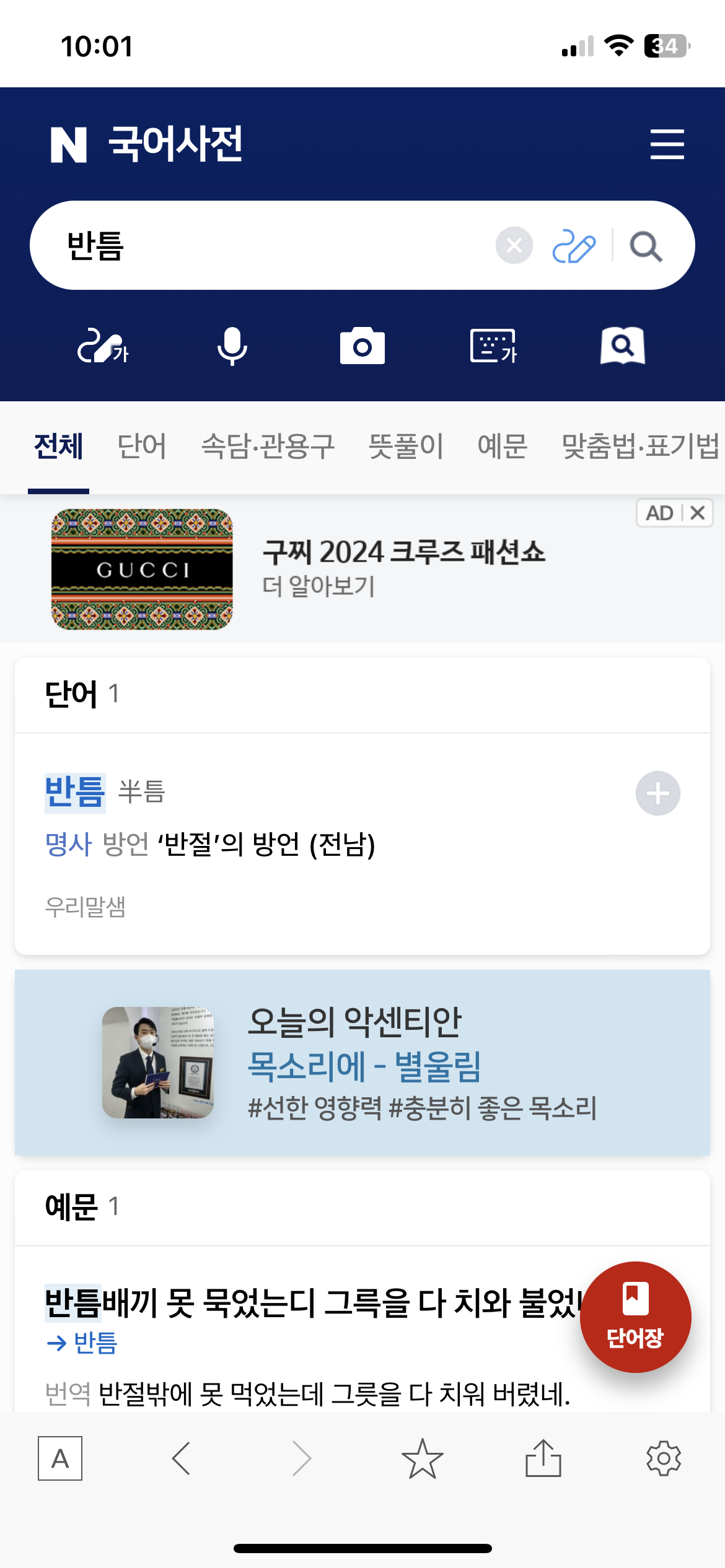Screen dimensions: 725x1568
Task: Open the red 단어장 floating button
Action: (x=635, y=1317)
